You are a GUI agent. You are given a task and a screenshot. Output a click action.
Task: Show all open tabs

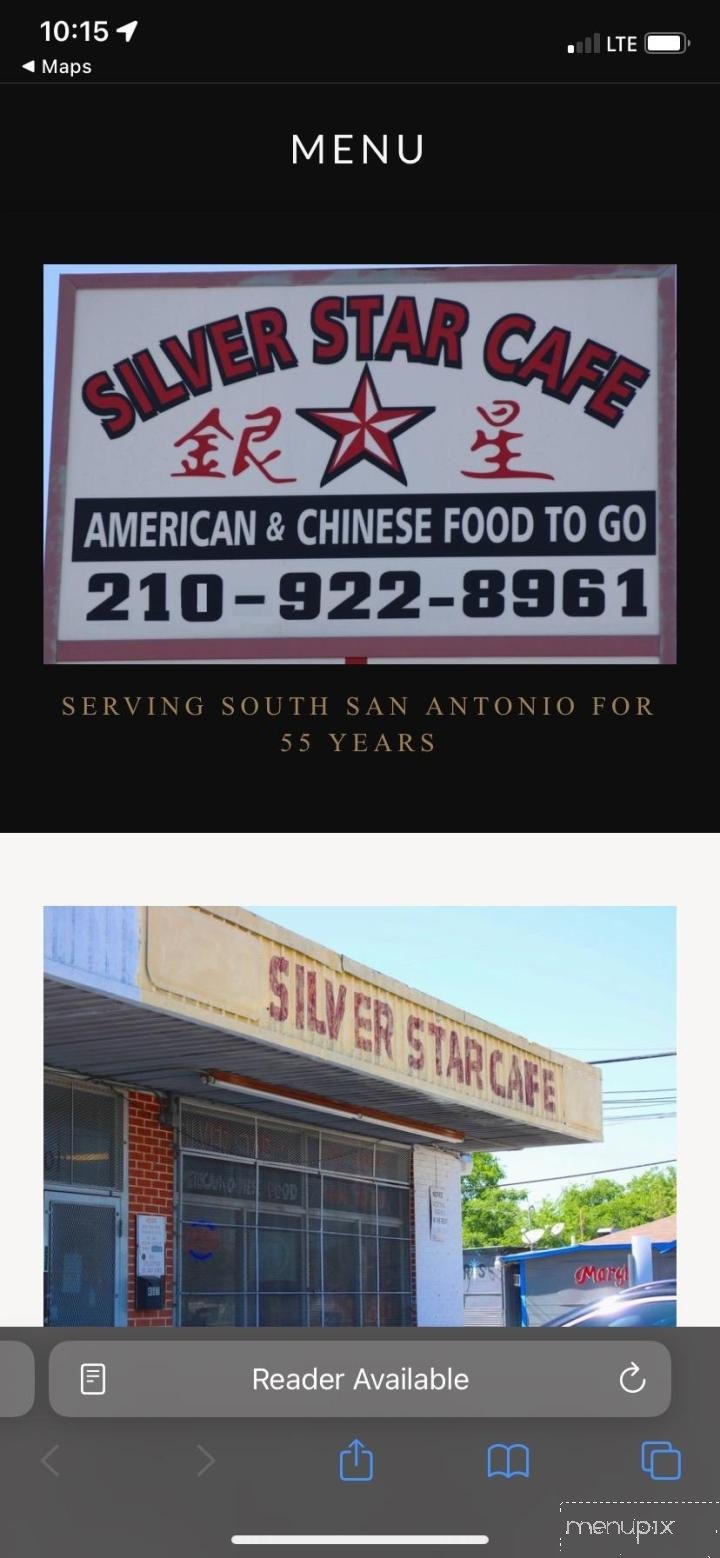pyautogui.click(x=661, y=1462)
